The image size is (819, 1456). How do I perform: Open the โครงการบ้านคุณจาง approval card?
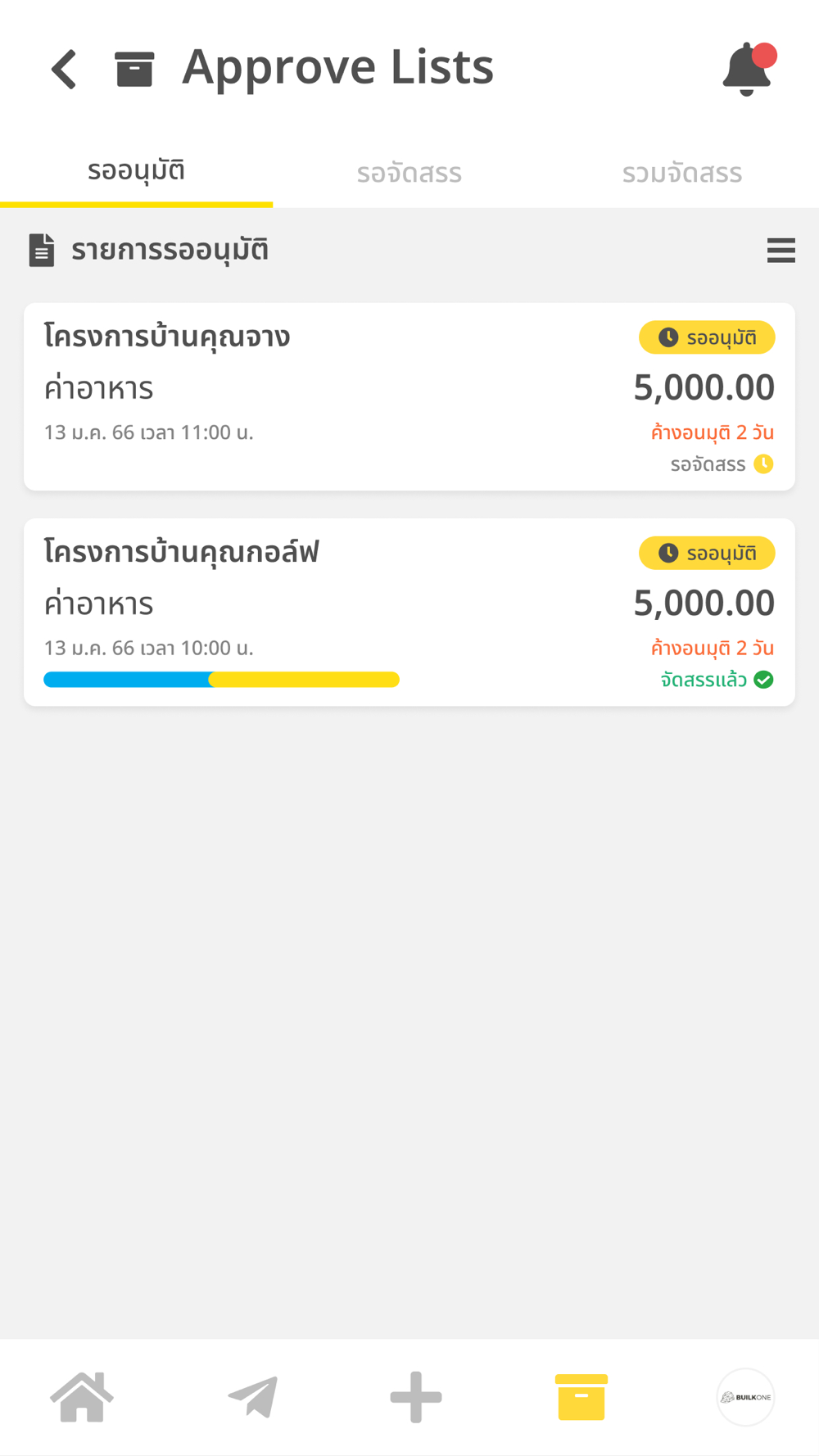pyautogui.click(x=409, y=396)
